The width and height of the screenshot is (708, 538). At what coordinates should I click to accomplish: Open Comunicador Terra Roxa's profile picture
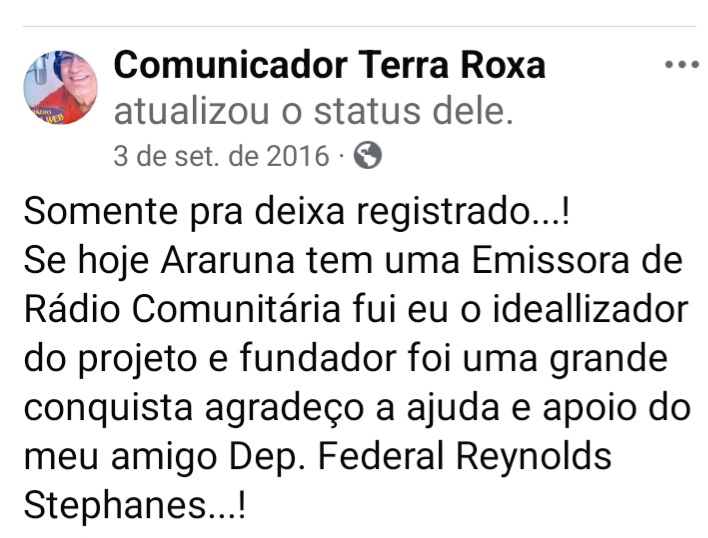pos(61,87)
